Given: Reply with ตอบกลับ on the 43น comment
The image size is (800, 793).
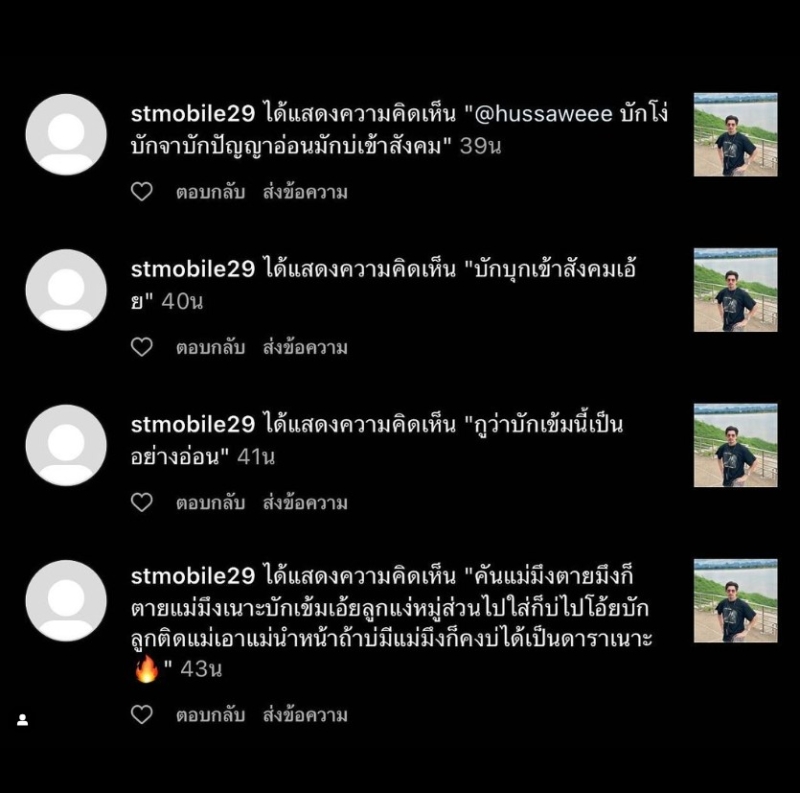Looking at the screenshot, I should (x=210, y=715).
